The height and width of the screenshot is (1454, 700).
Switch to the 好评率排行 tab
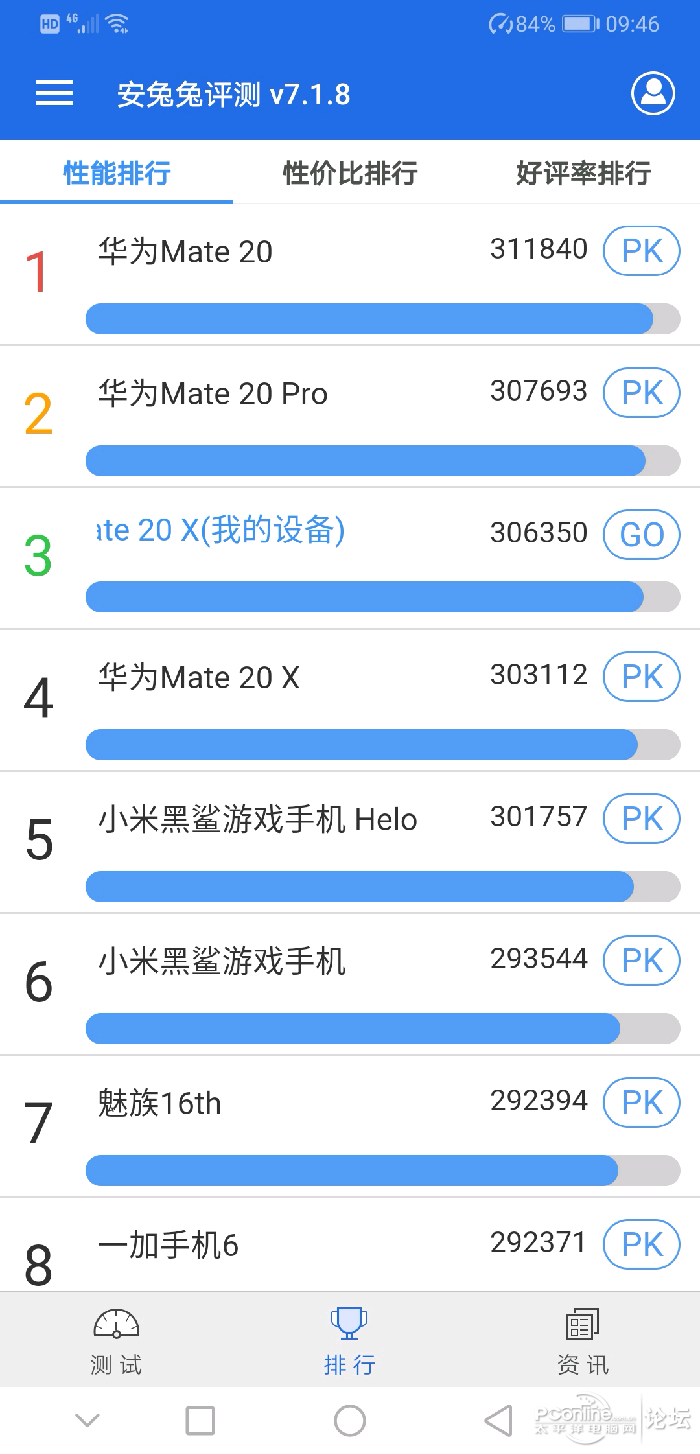coord(583,173)
